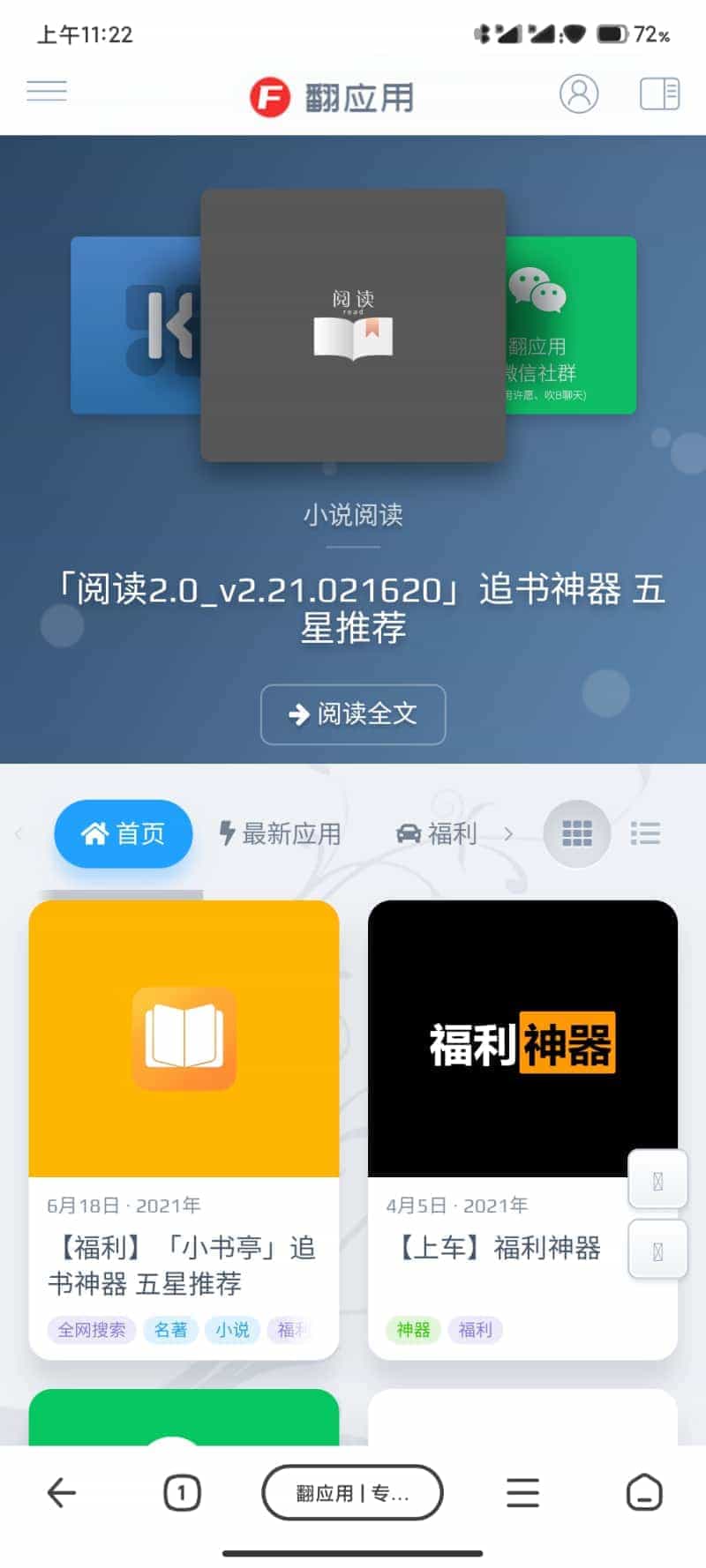Select grid view layout
The width and height of the screenshot is (706, 1568).
click(577, 833)
